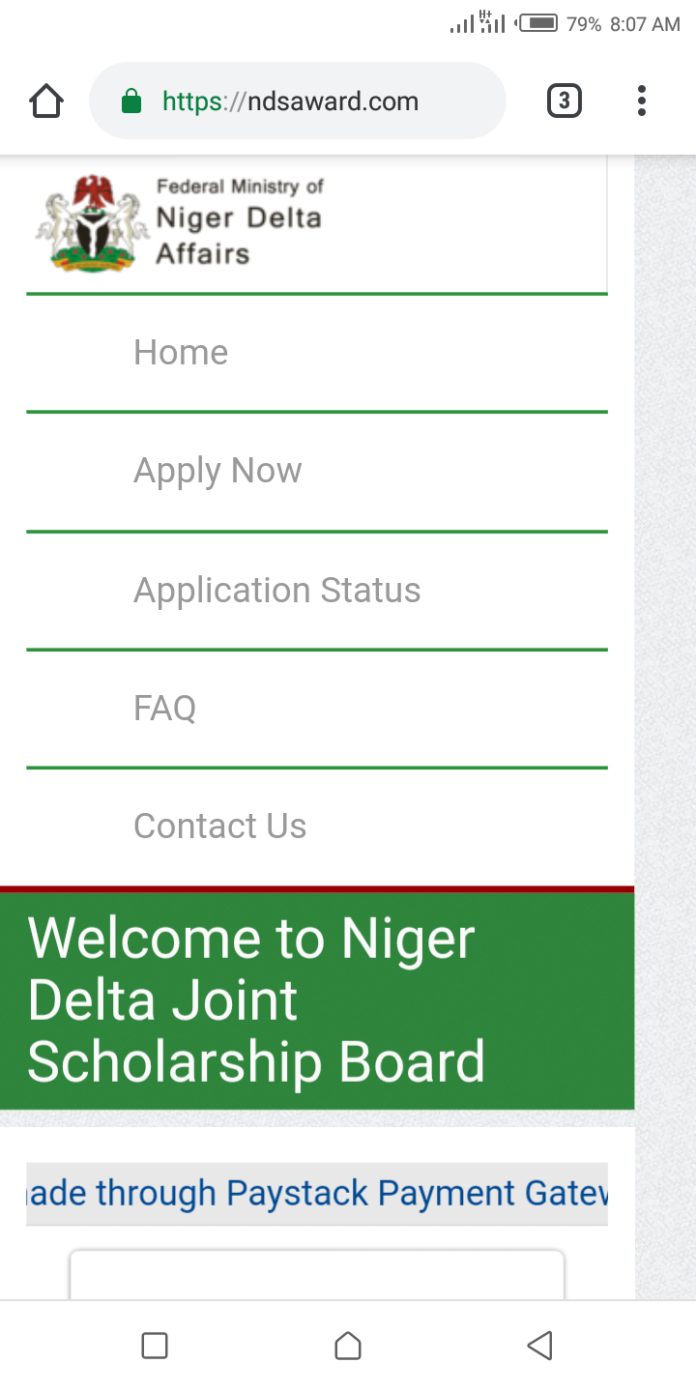Open the tab switcher showing 3 tabs

click(564, 101)
